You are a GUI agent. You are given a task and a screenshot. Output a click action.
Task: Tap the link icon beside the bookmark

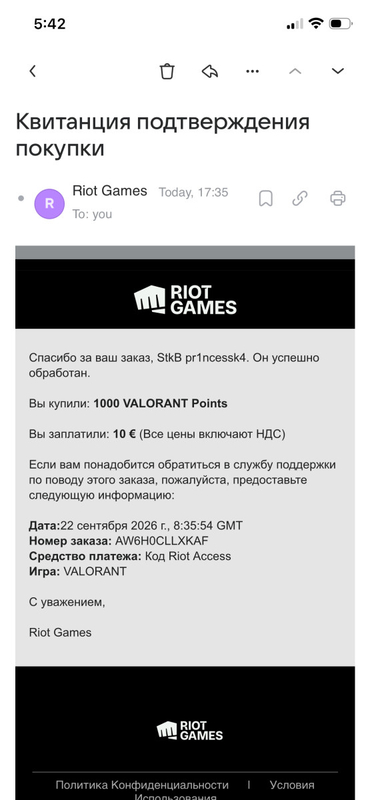[300, 198]
